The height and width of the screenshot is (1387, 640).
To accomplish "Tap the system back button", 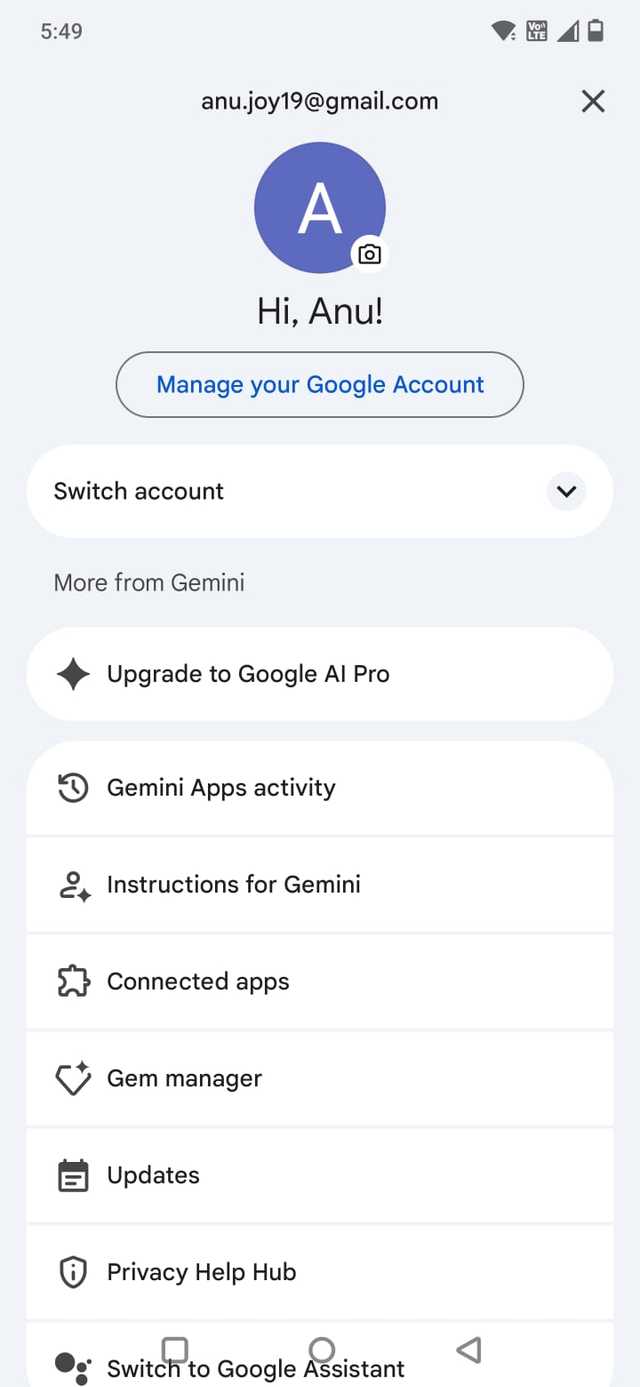I will (468, 1350).
